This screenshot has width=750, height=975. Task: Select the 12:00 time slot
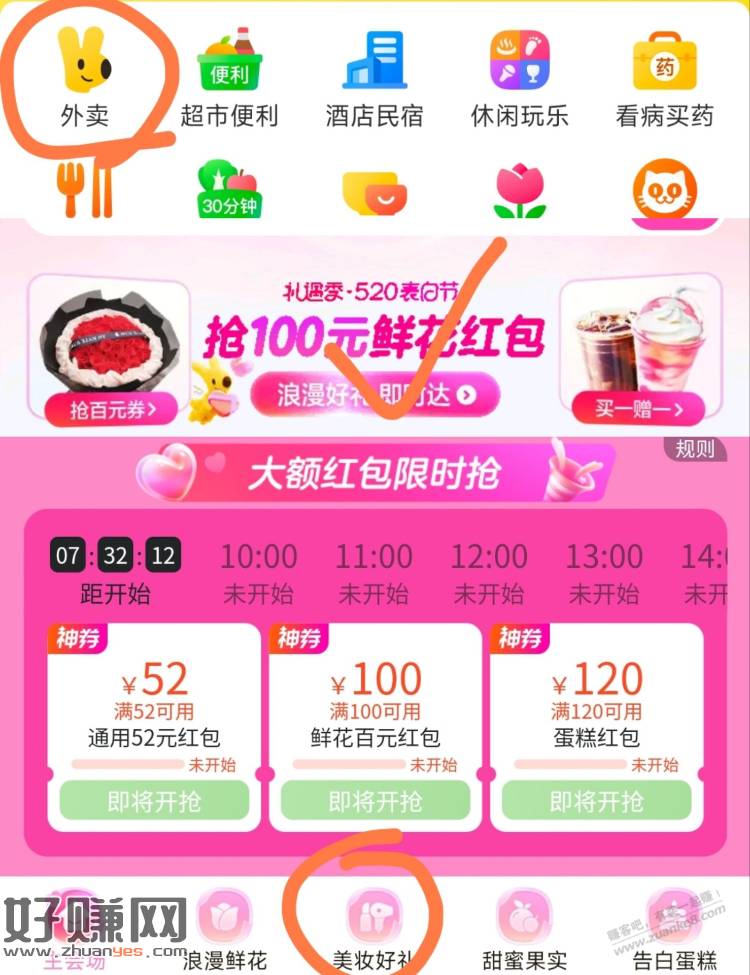coord(489,571)
